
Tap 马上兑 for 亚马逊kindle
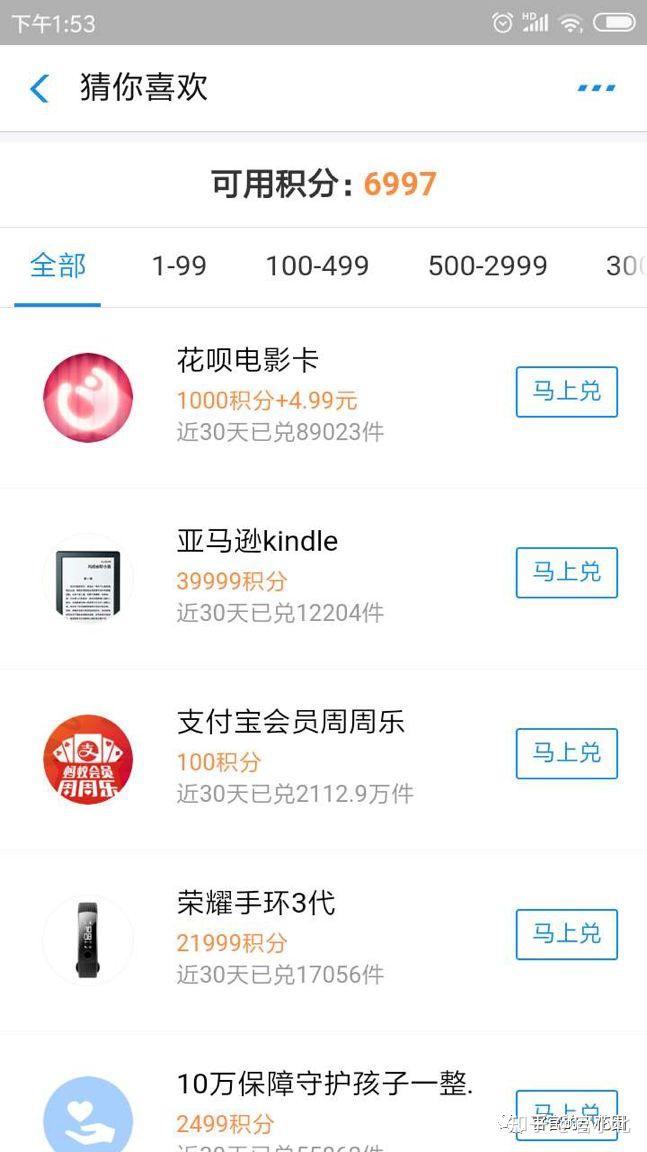coord(566,573)
